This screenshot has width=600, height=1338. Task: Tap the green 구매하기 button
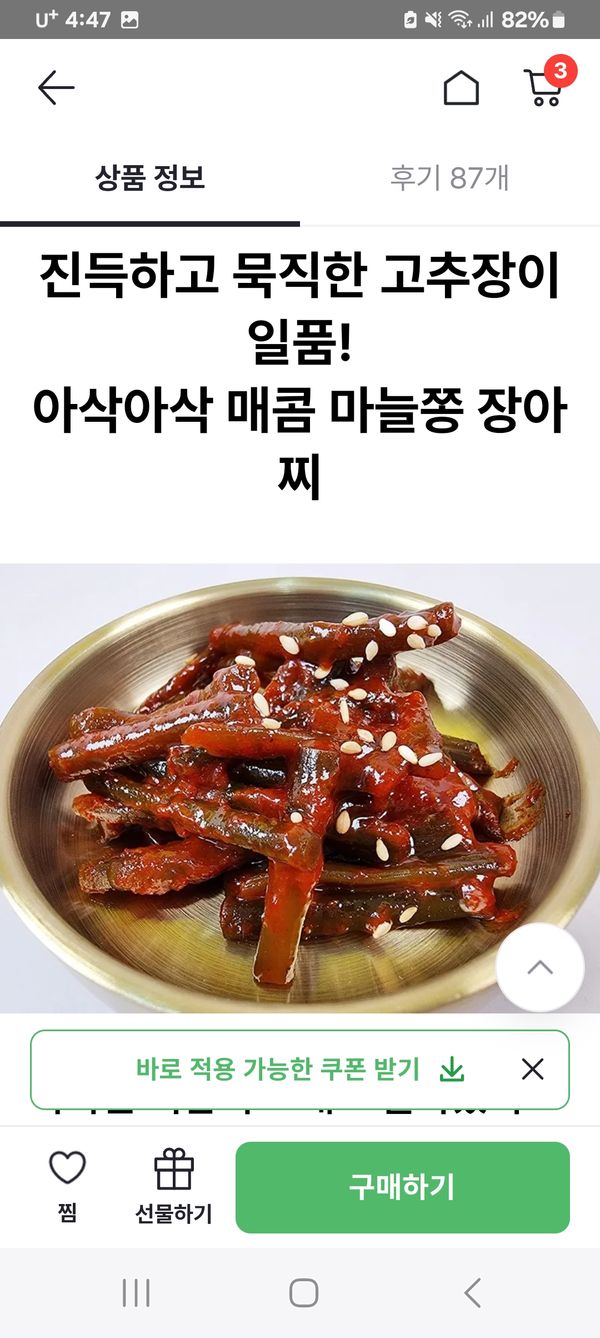(402, 1187)
